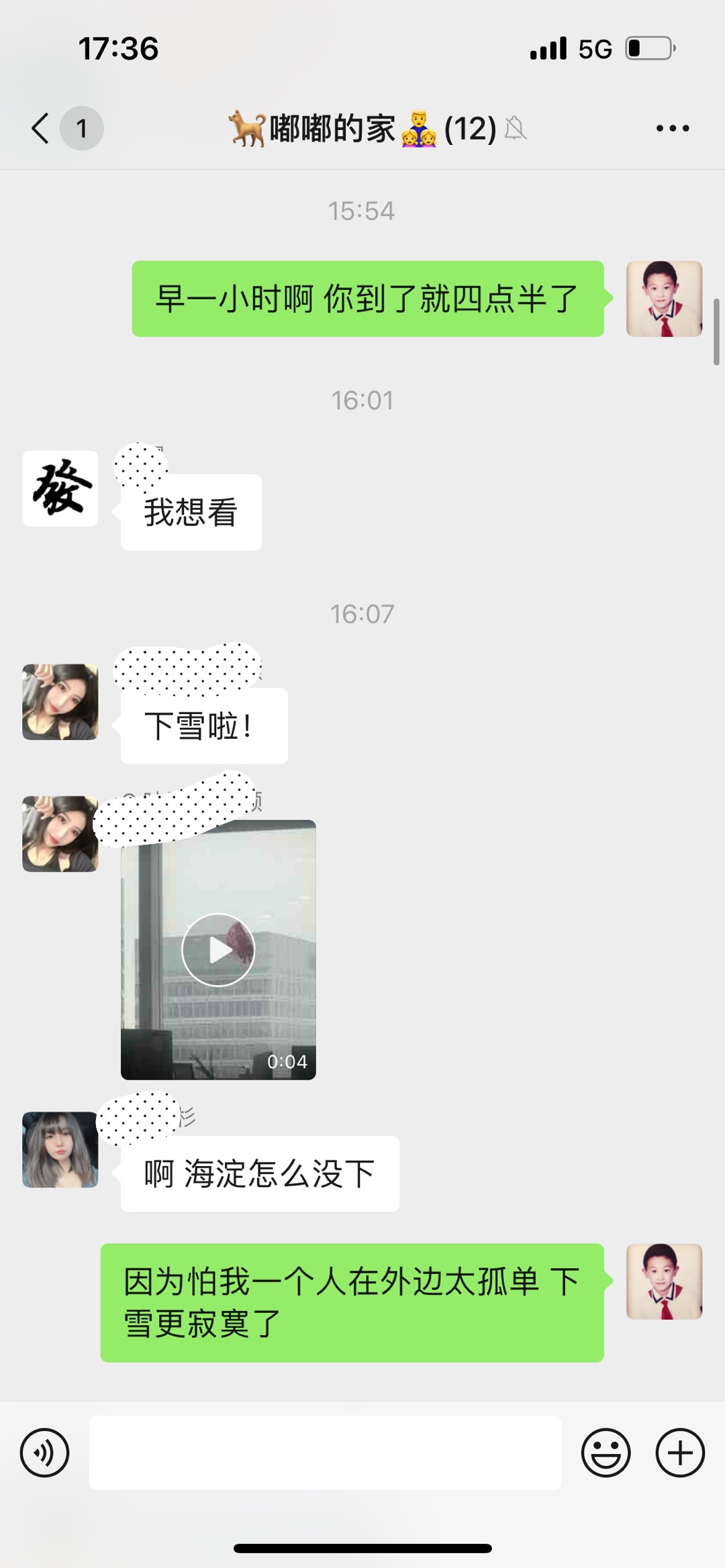Open avatar of sender of 下雪啦!
Image resolution: width=725 pixels, height=1568 pixels.
(60, 702)
